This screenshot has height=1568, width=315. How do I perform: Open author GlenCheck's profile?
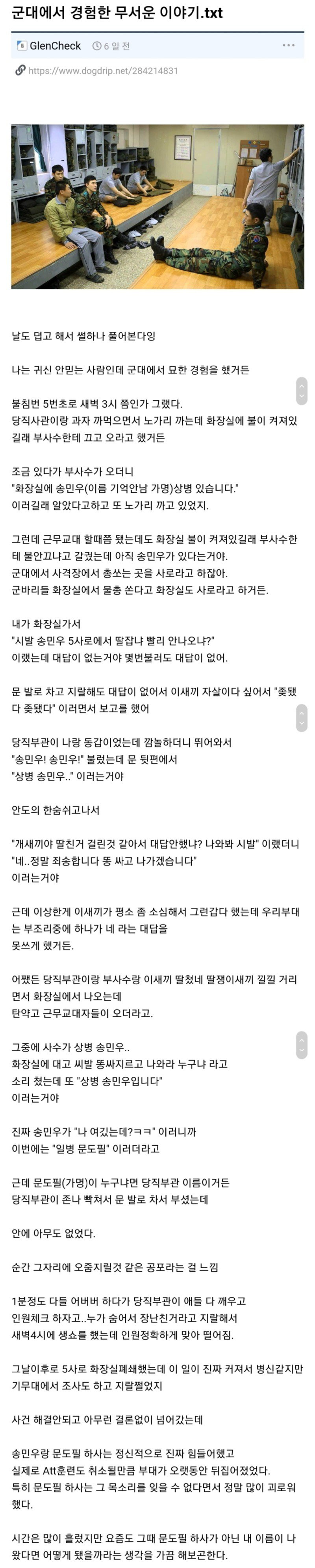tap(55, 46)
